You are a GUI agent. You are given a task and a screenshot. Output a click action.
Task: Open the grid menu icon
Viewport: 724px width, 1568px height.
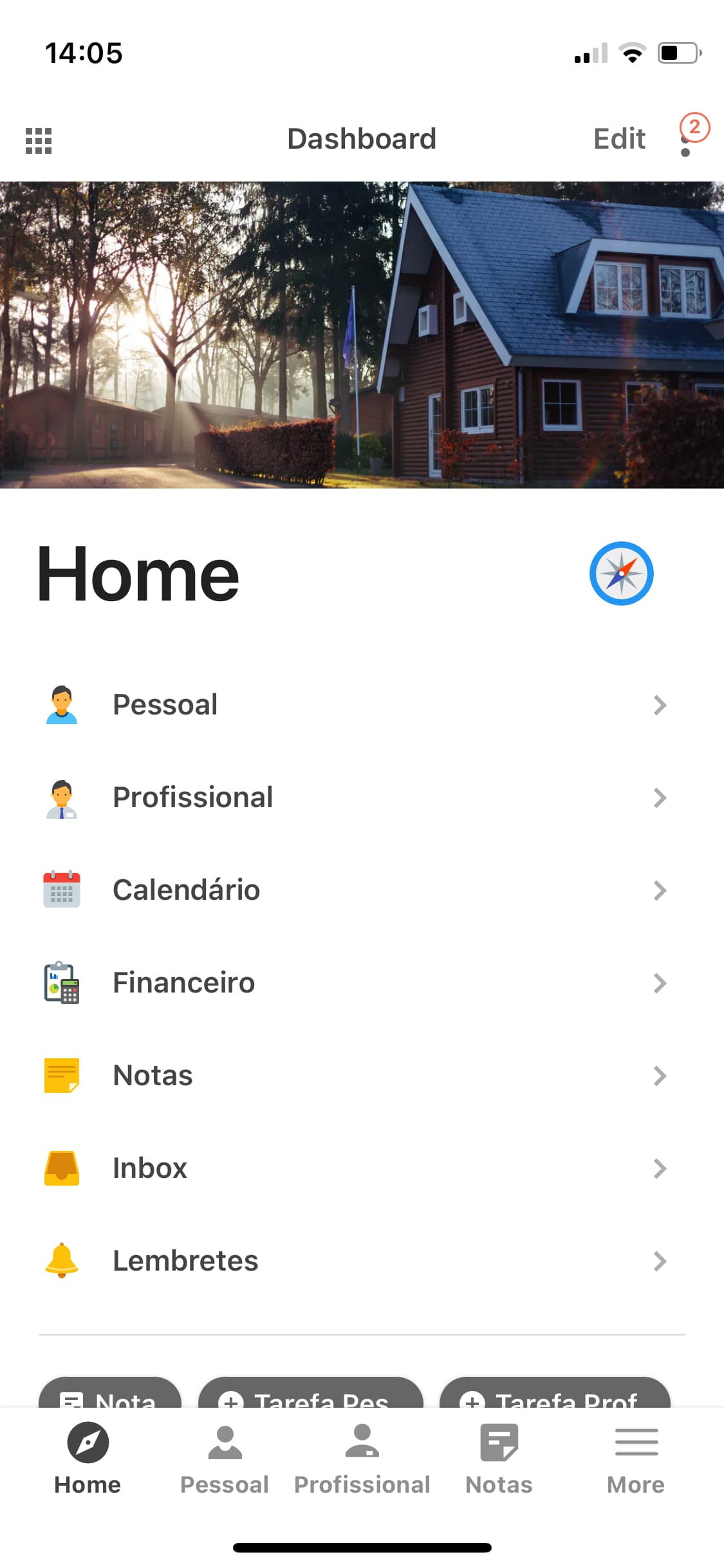click(39, 140)
